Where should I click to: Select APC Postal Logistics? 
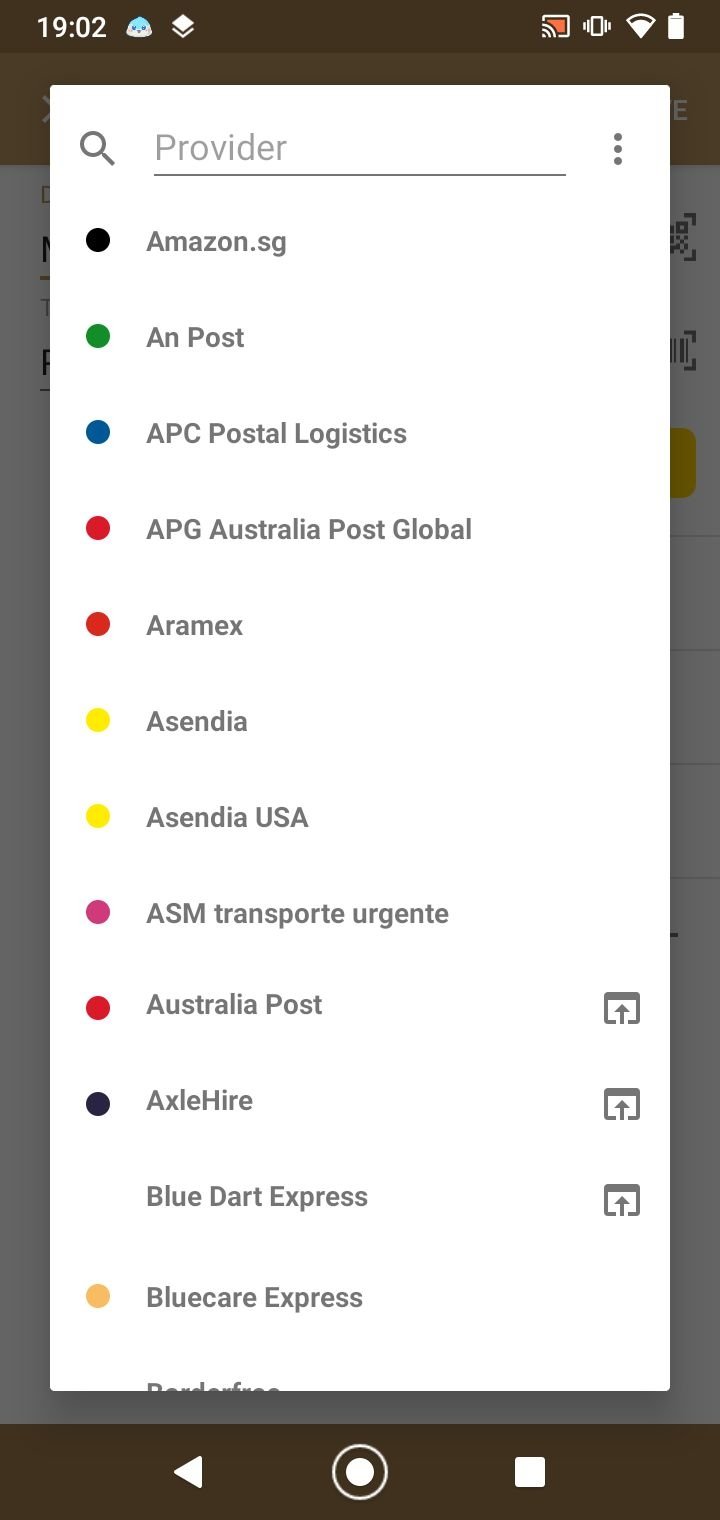tap(360, 433)
